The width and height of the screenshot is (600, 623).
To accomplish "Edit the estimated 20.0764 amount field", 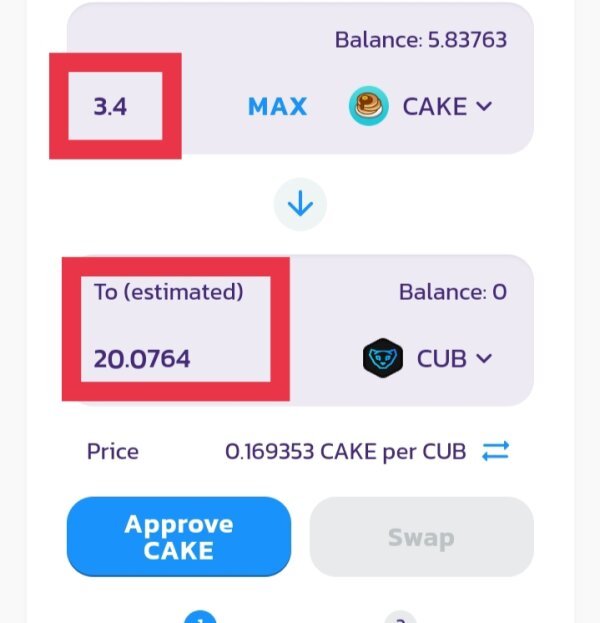I will coord(142,358).
